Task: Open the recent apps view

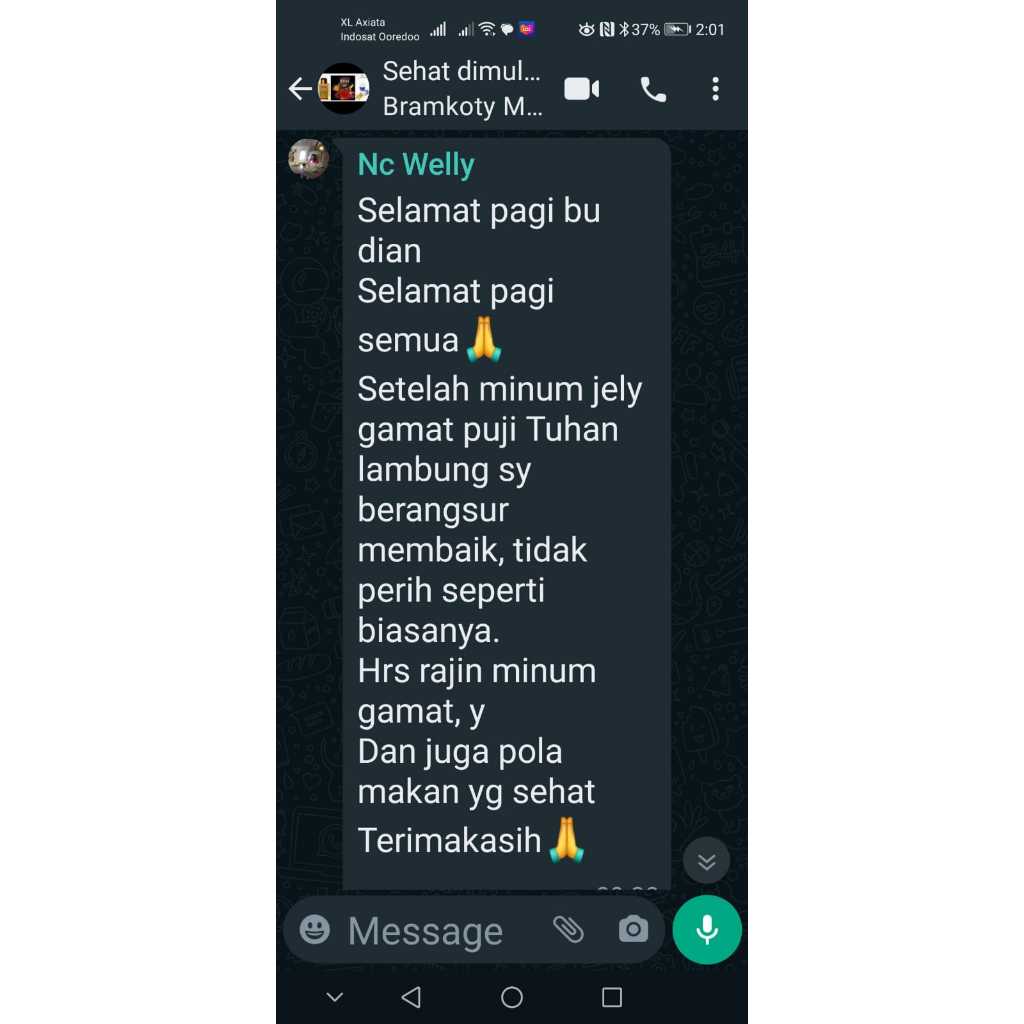Action: 612,997
